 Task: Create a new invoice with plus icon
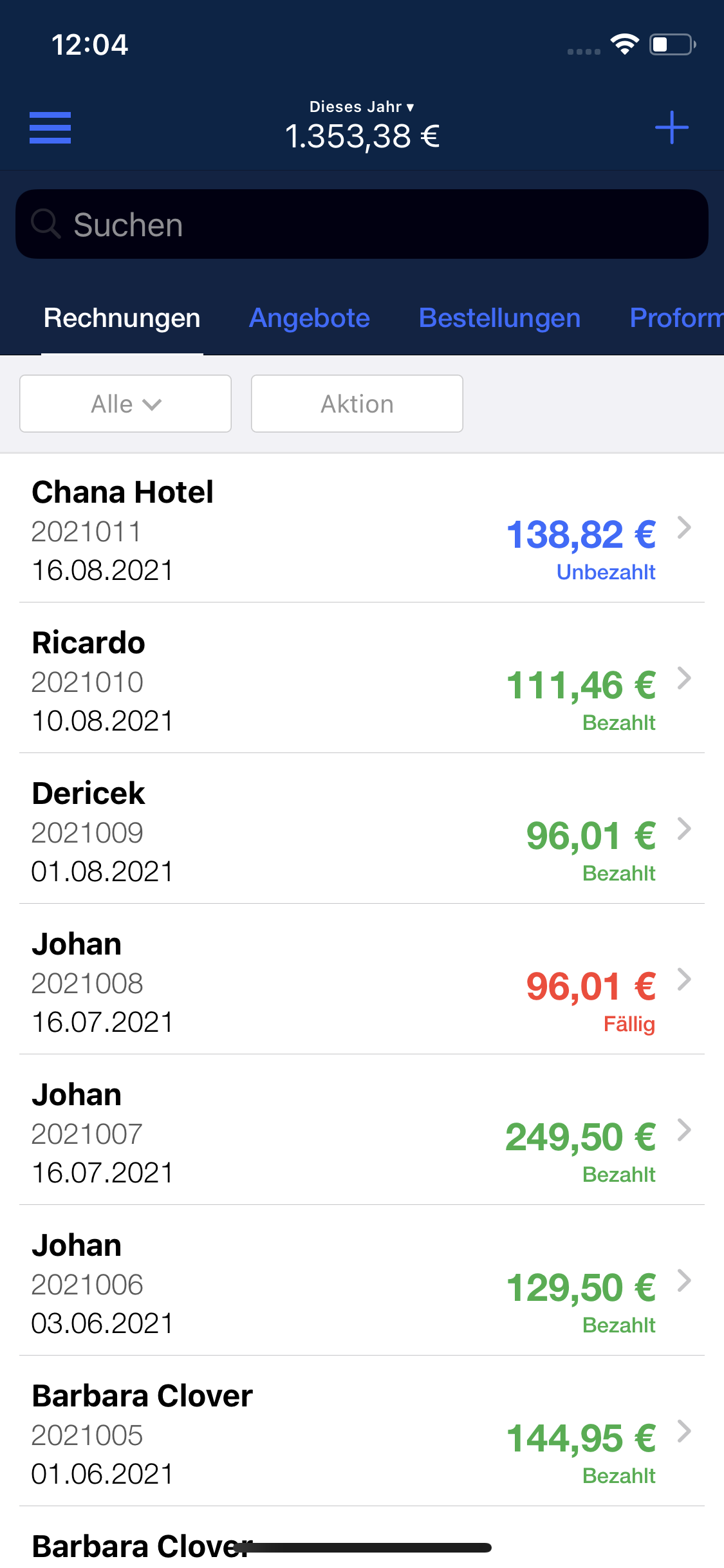tap(671, 127)
